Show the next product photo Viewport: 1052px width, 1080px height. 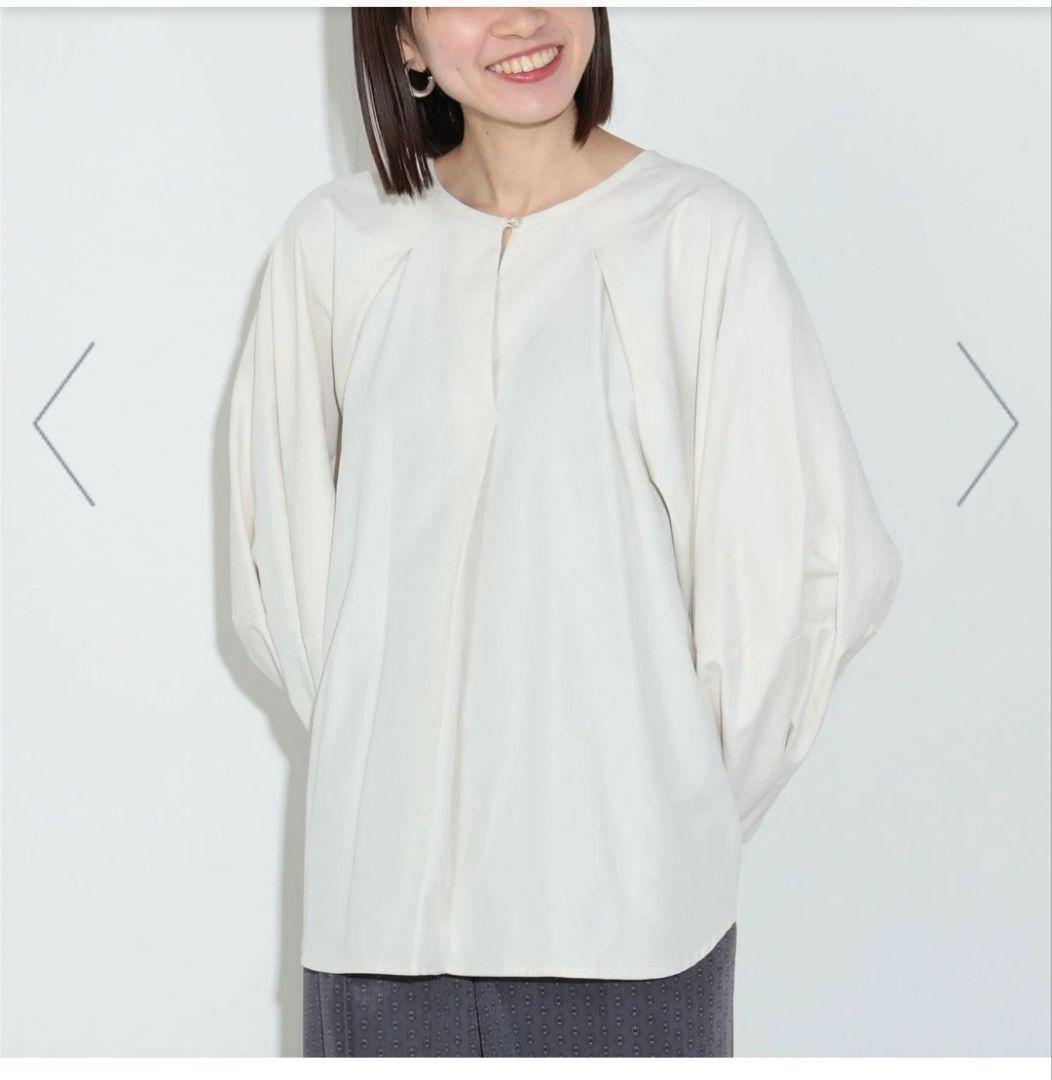(987, 424)
